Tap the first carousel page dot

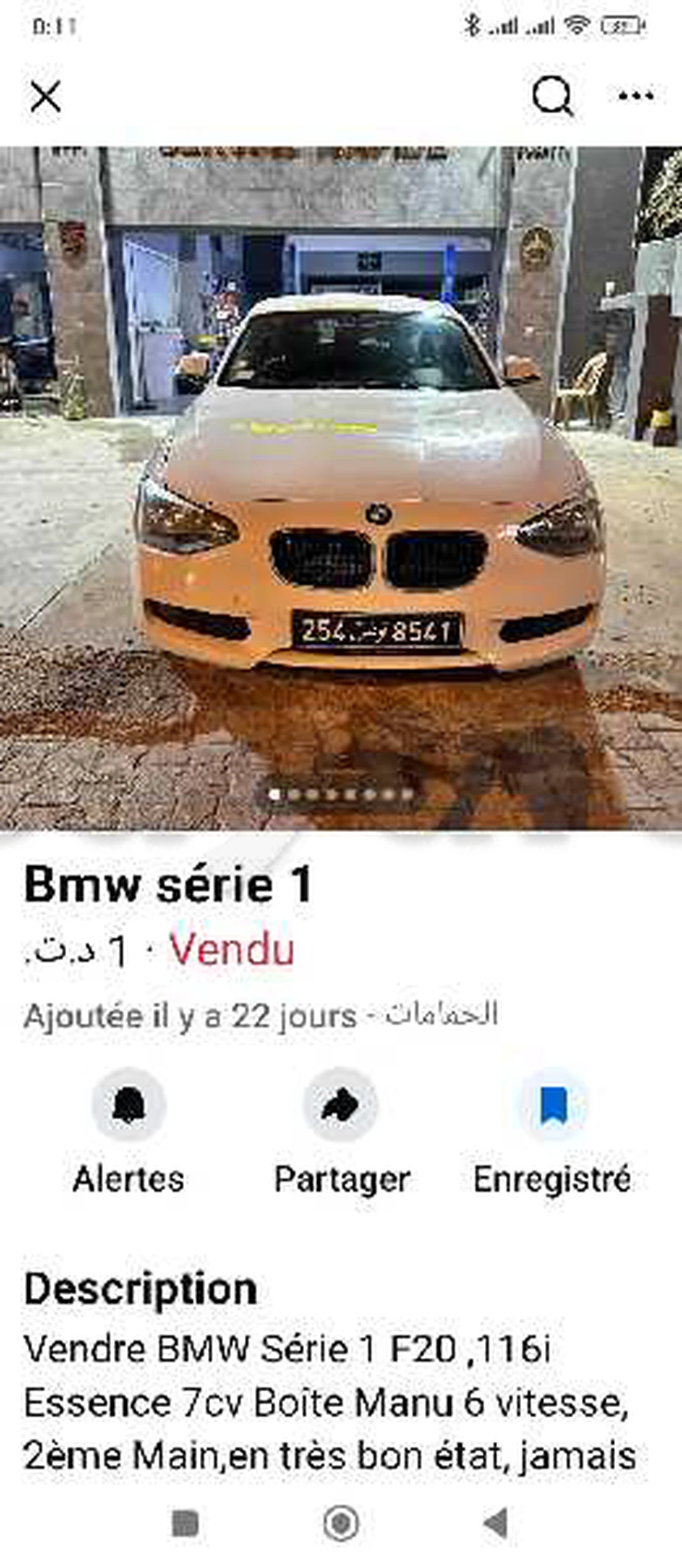point(273,793)
